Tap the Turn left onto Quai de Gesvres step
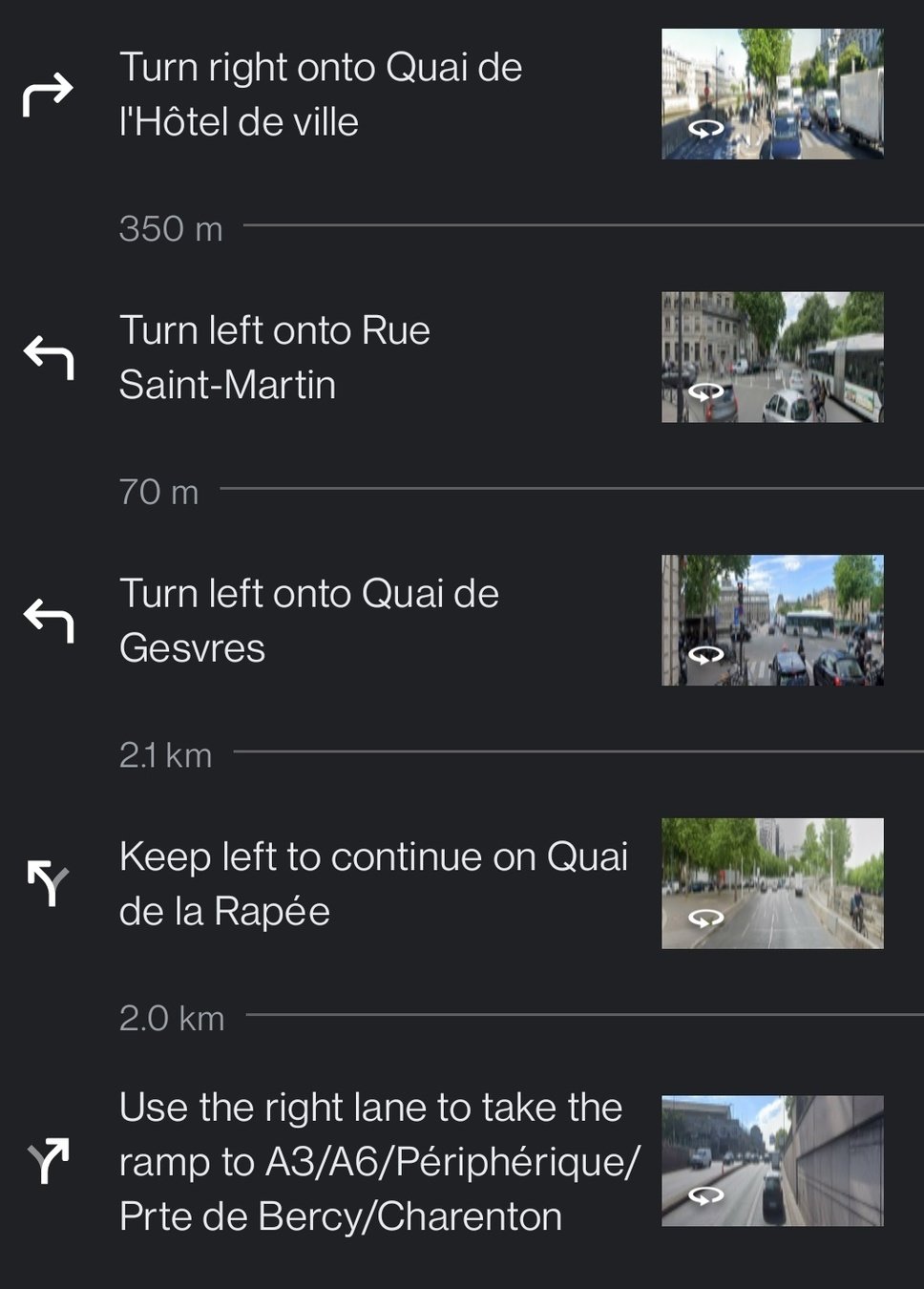Viewport: 924px width, 1289px height. pos(308,621)
